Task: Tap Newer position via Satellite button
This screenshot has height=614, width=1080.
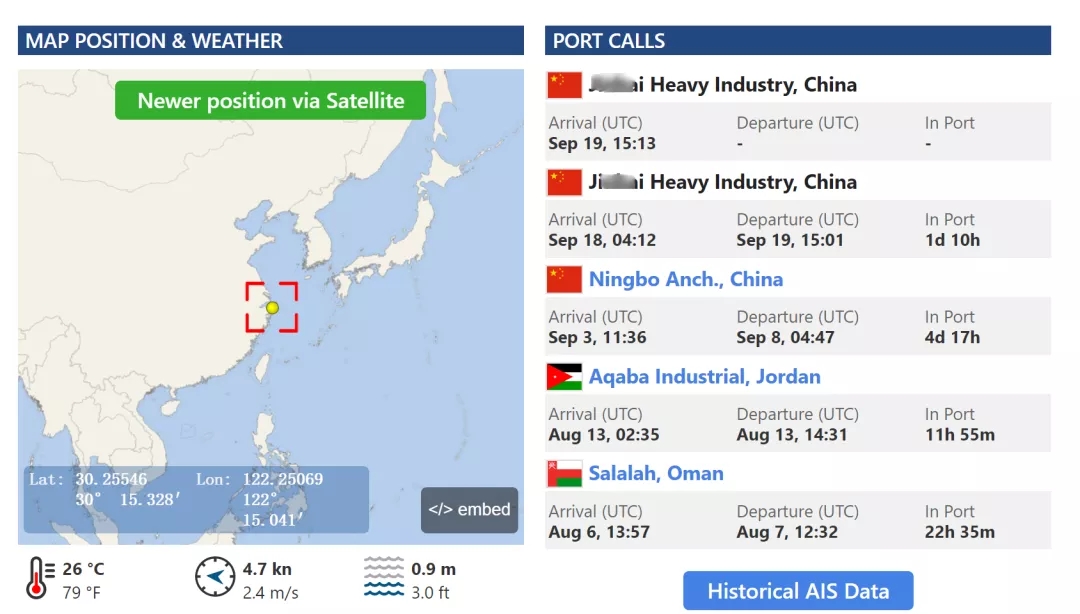Action: (270, 100)
